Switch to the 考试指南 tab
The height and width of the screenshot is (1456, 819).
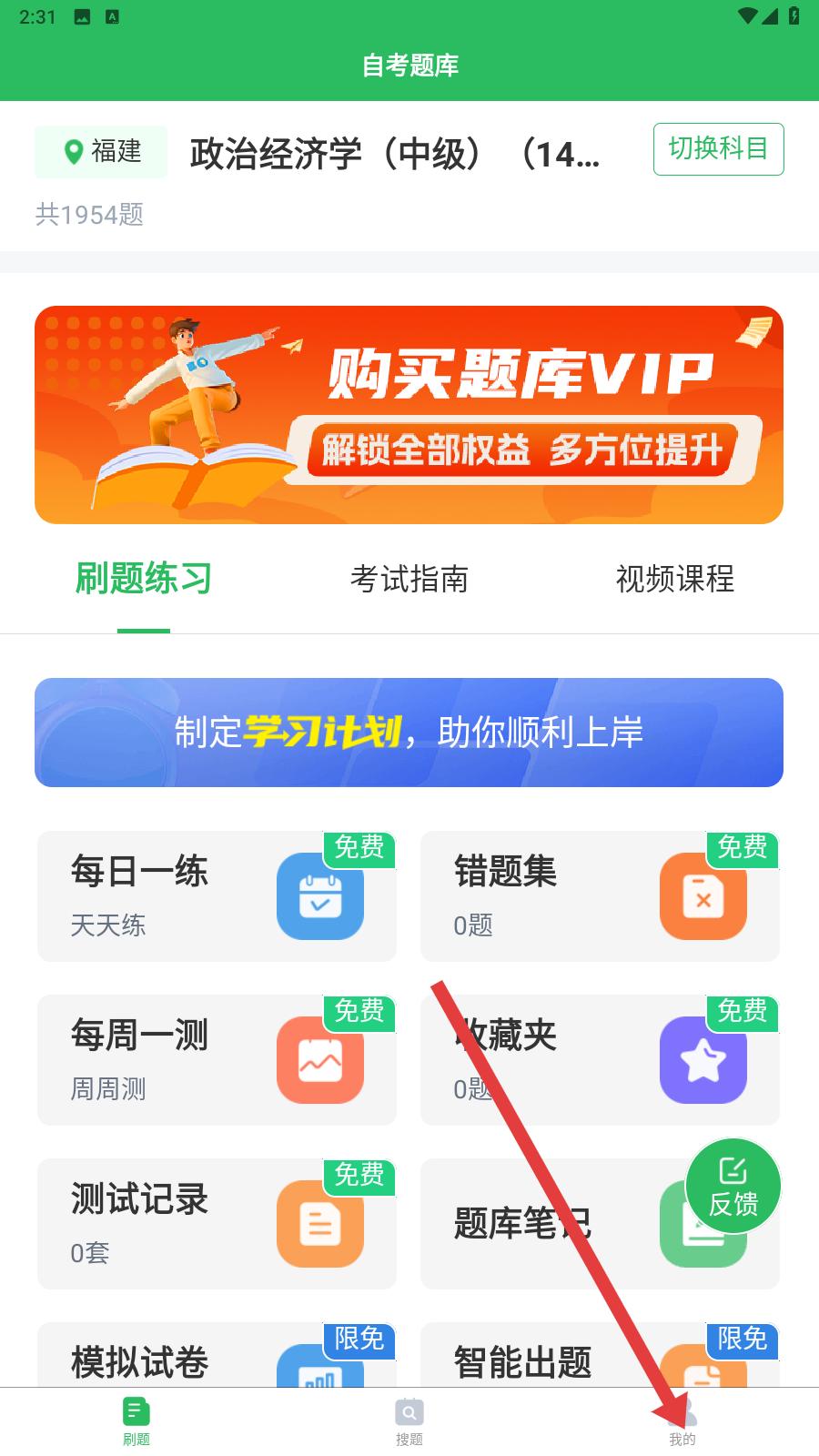(409, 579)
